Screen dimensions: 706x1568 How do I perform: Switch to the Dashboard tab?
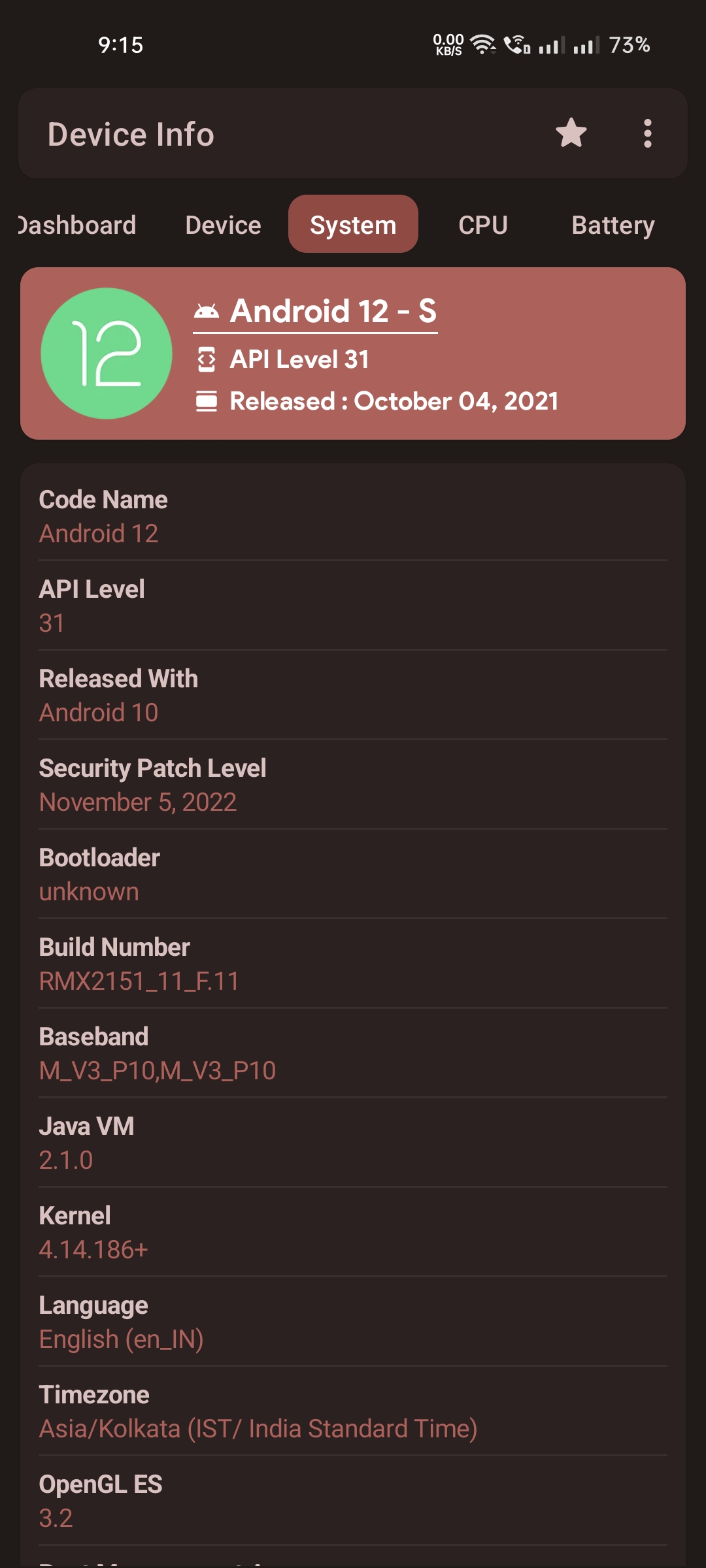pos(77,225)
